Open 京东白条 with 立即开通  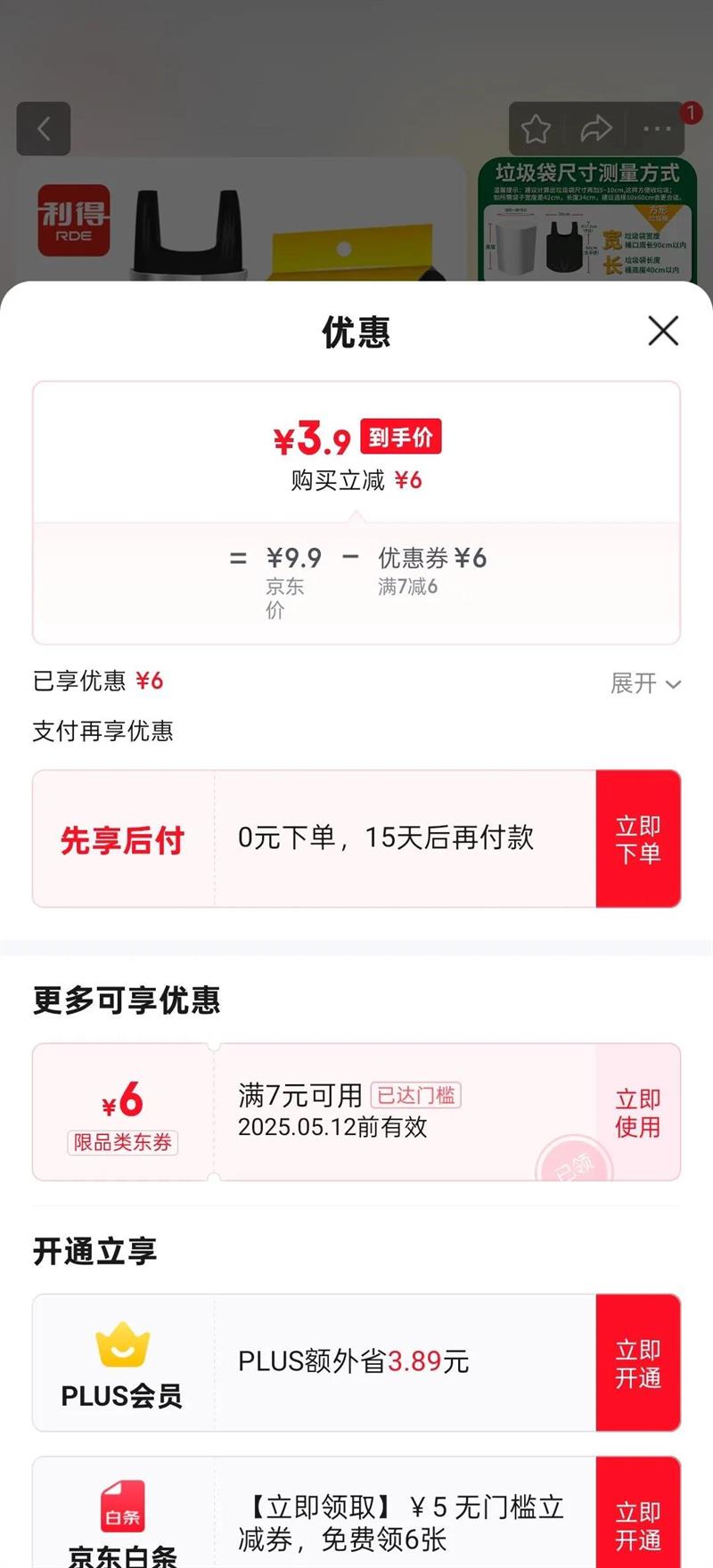(x=638, y=1525)
